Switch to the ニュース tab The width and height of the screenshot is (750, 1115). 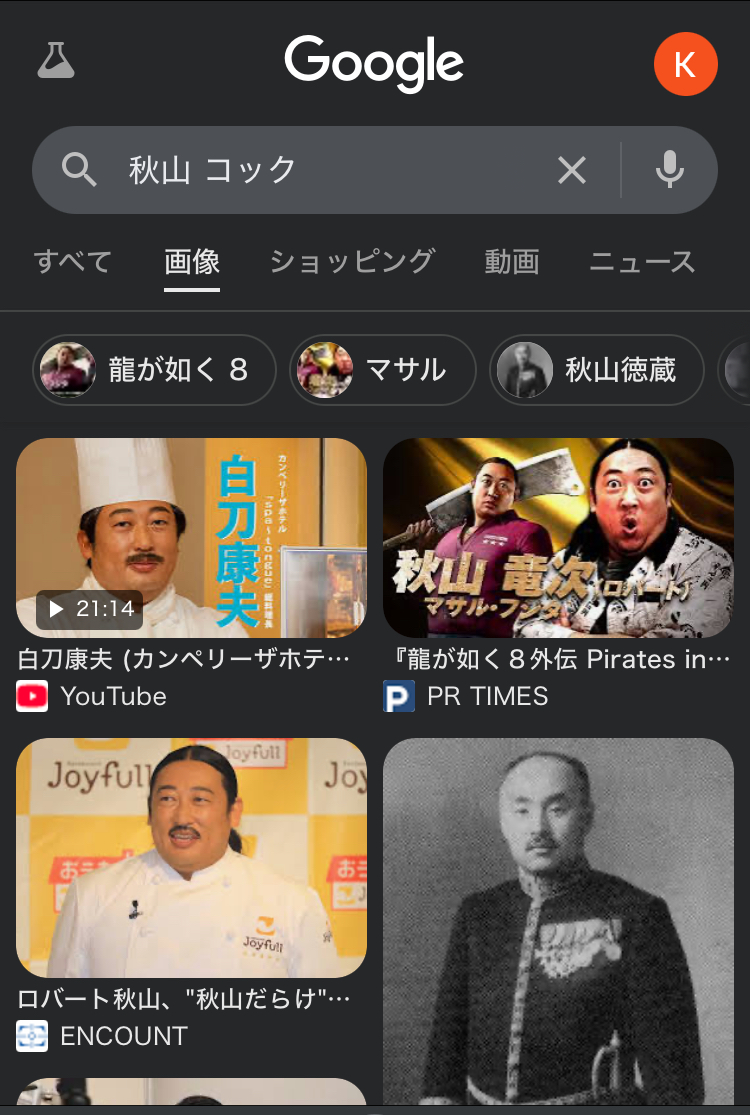coord(642,262)
